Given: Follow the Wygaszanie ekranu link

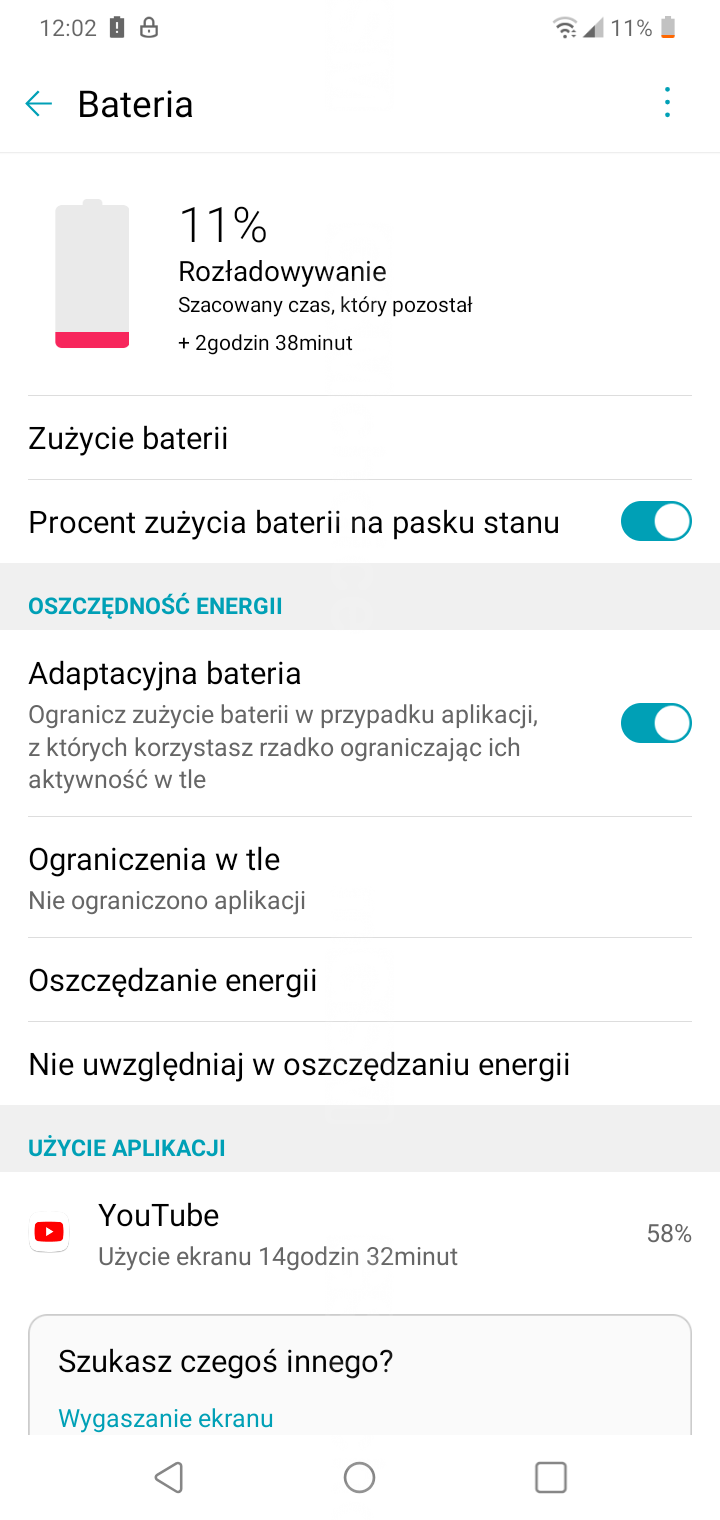Looking at the screenshot, I should (x=166, y=1417).
